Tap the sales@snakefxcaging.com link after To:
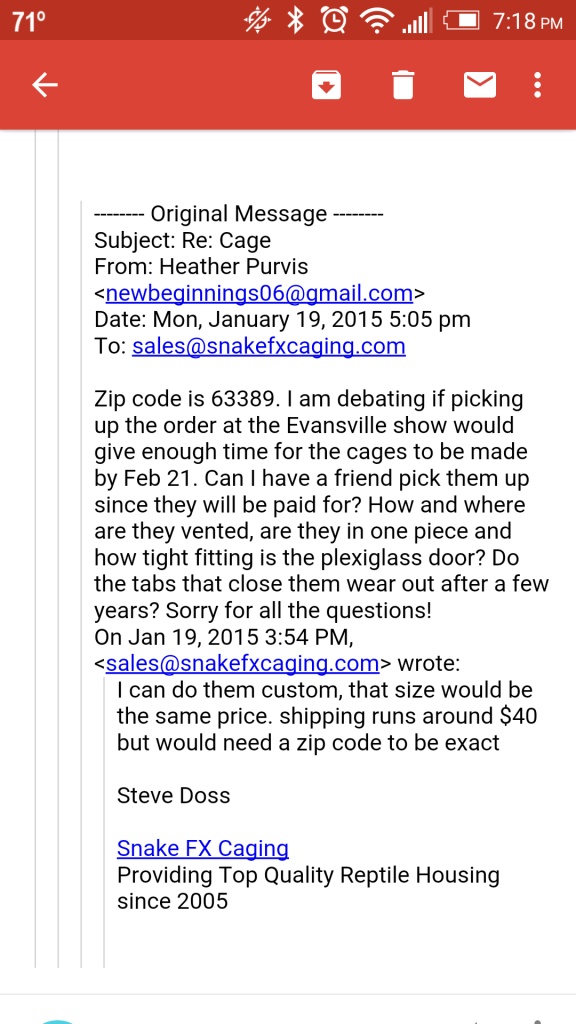This screenshot has height=1024, width=576. pyautogui.click(x=269, y=346)
